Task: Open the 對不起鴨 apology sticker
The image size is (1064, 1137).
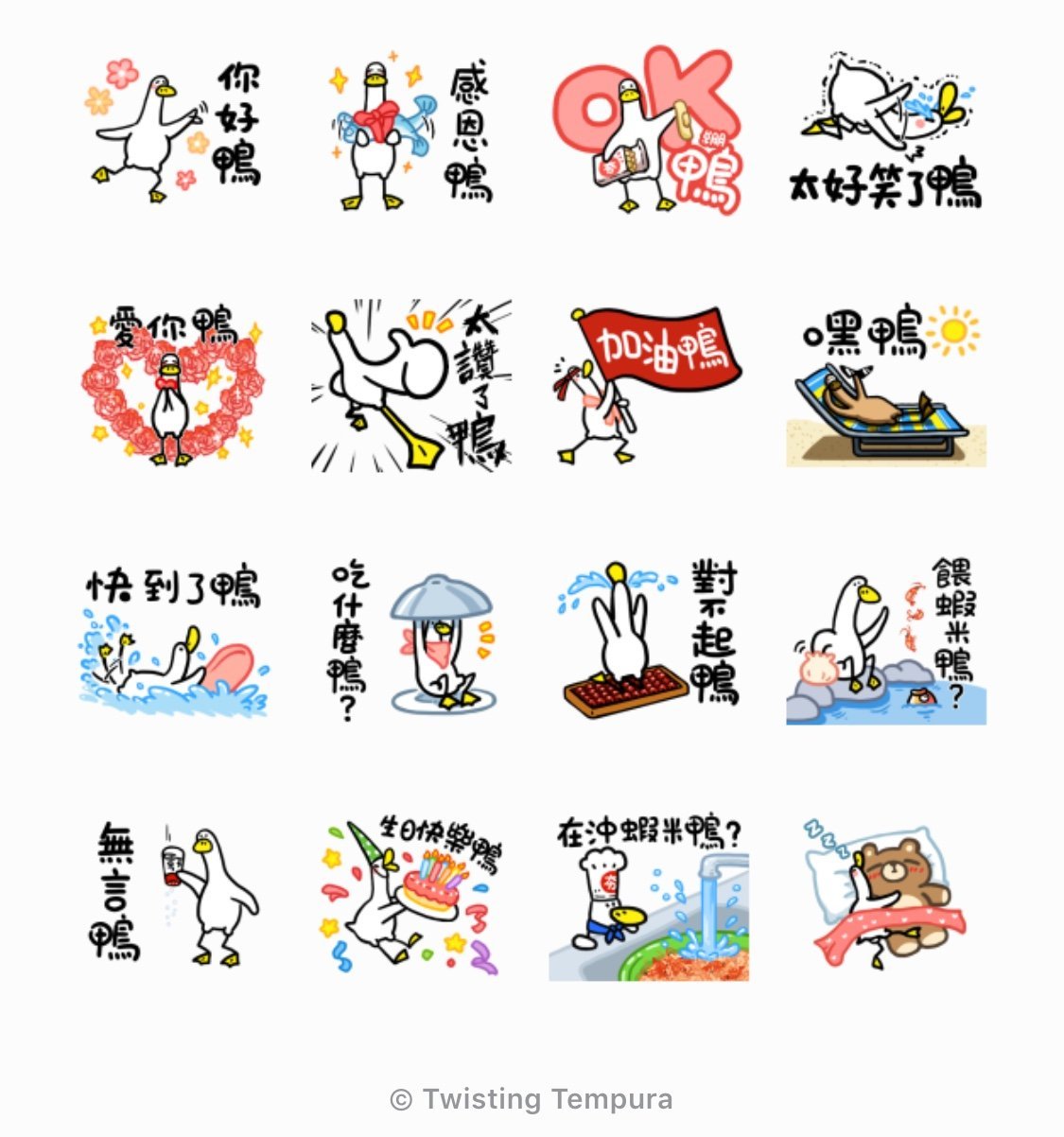Action: point(648,641)
